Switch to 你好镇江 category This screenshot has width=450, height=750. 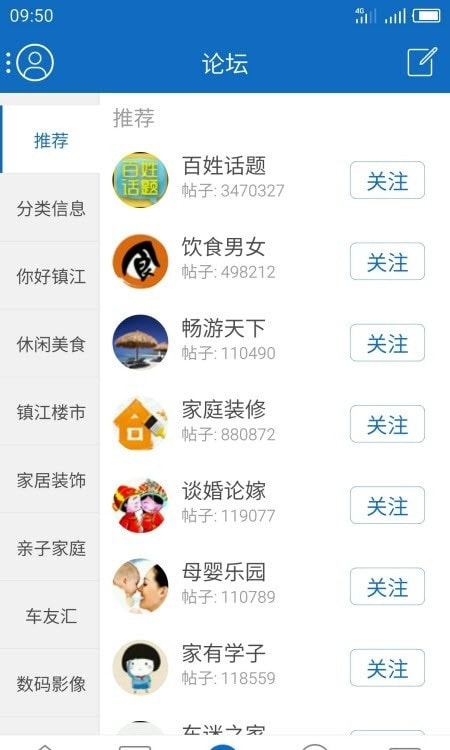tap(50, 276)
